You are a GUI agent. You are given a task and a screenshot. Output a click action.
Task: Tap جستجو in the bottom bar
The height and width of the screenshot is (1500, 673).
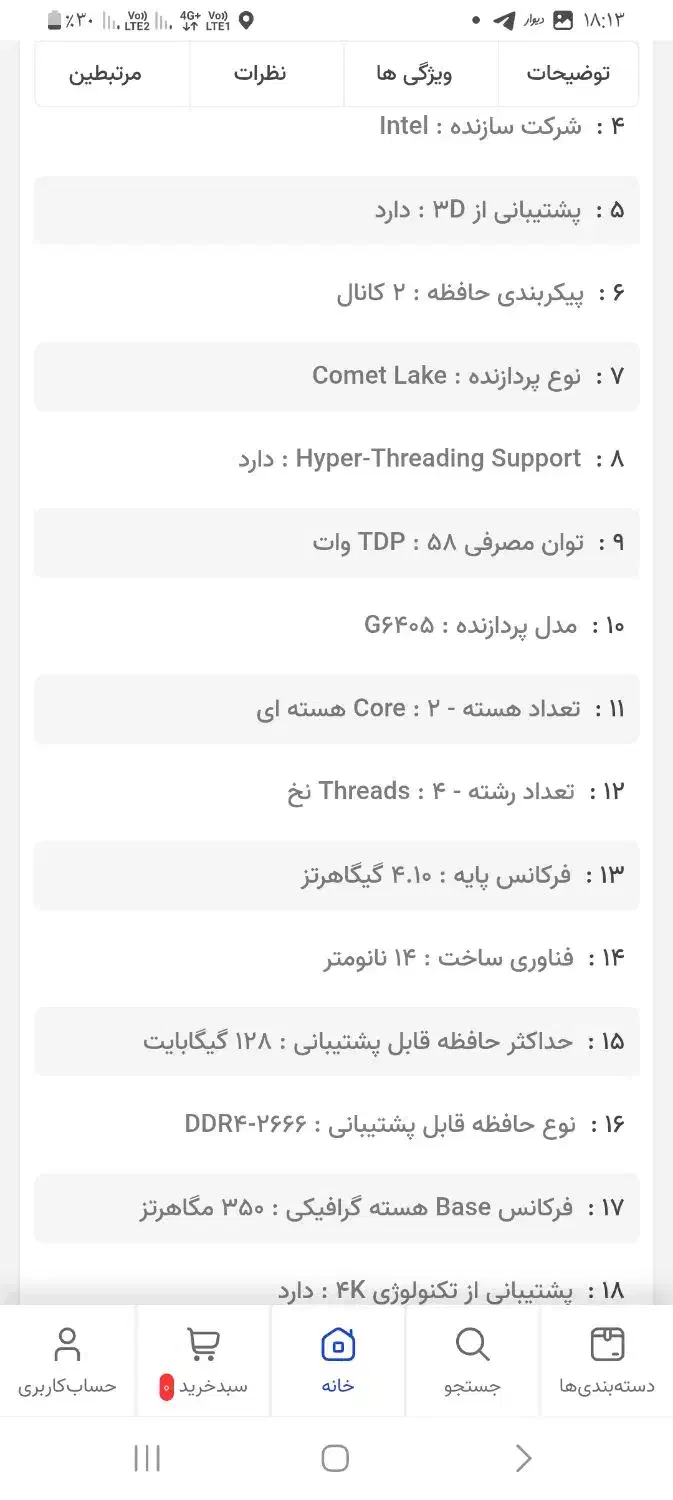pos(472,1361)
